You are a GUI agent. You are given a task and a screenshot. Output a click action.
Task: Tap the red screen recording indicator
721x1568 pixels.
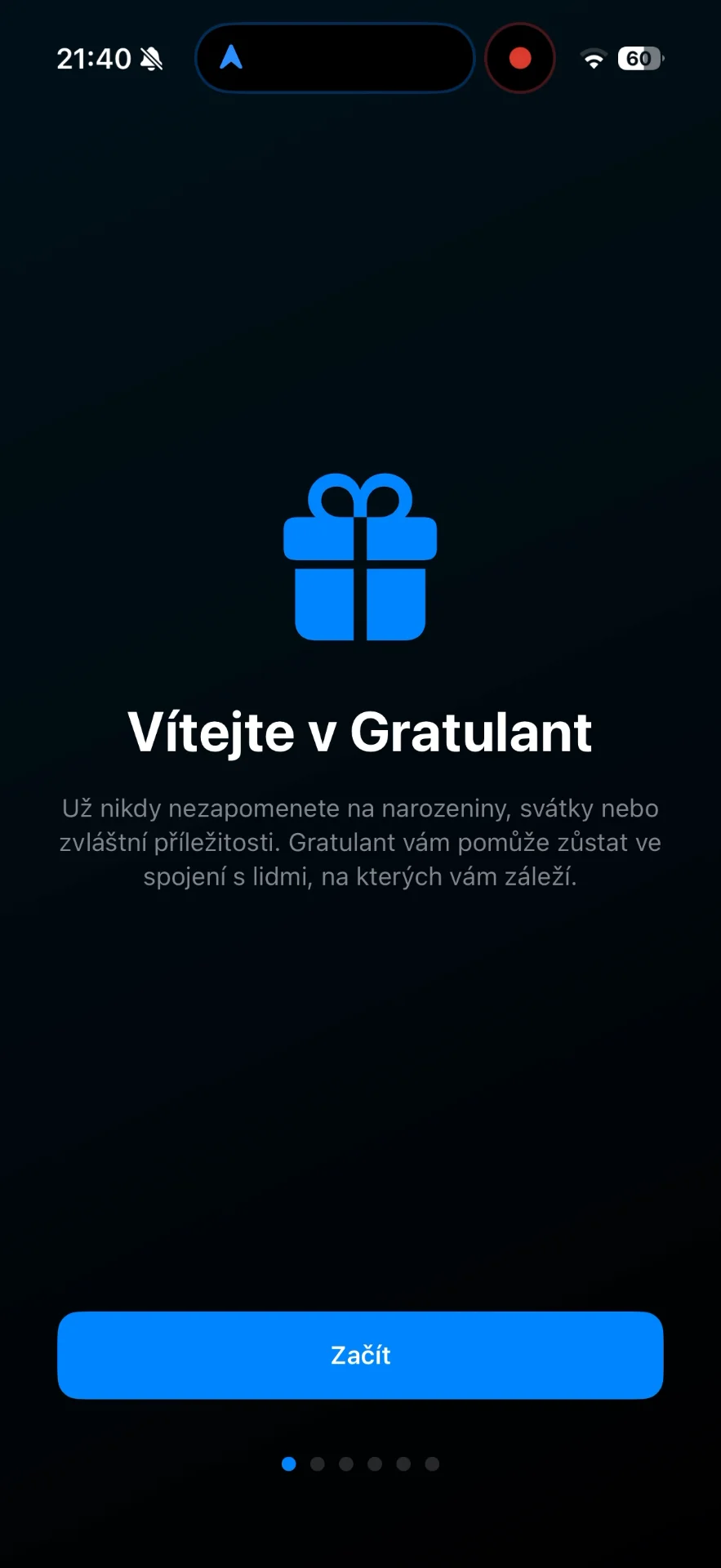[x=520, y=58]
